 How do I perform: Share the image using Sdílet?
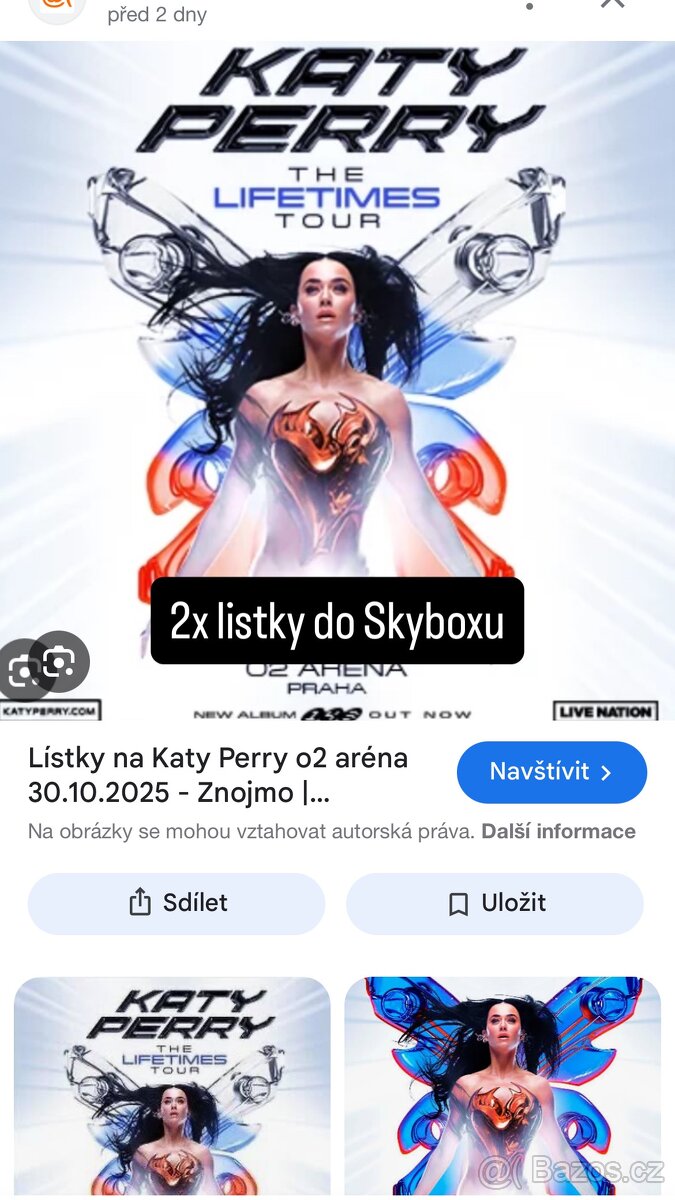pyautogui.click(x=177, y=903)
